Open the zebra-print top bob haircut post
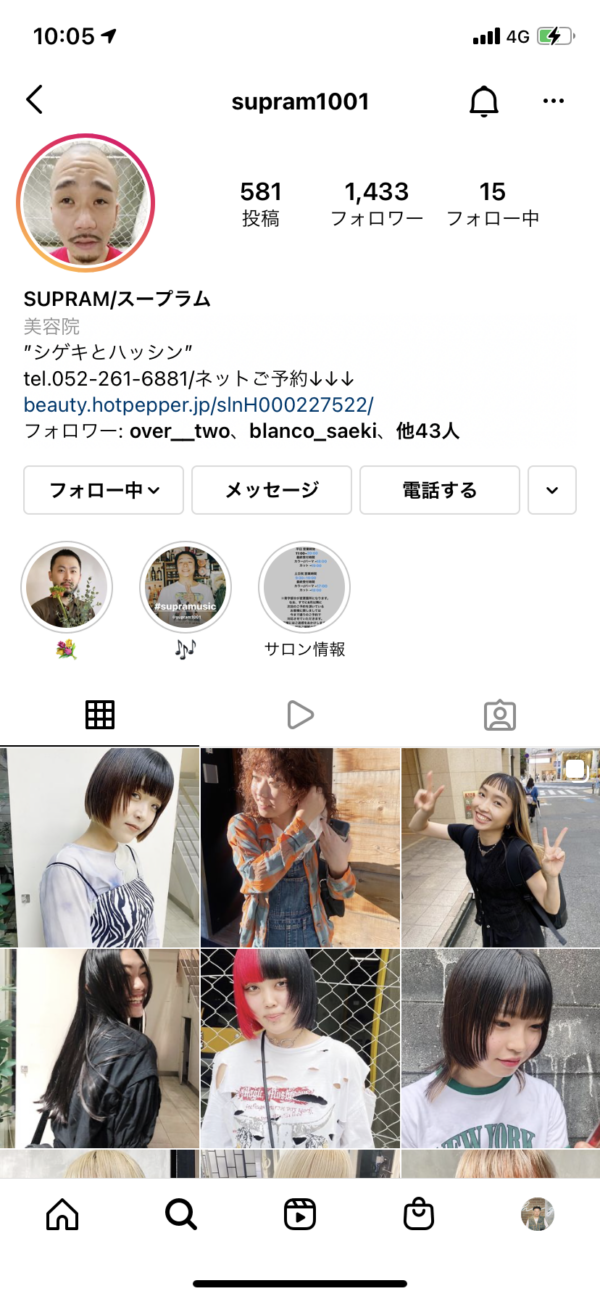 (x=99, y=847)
